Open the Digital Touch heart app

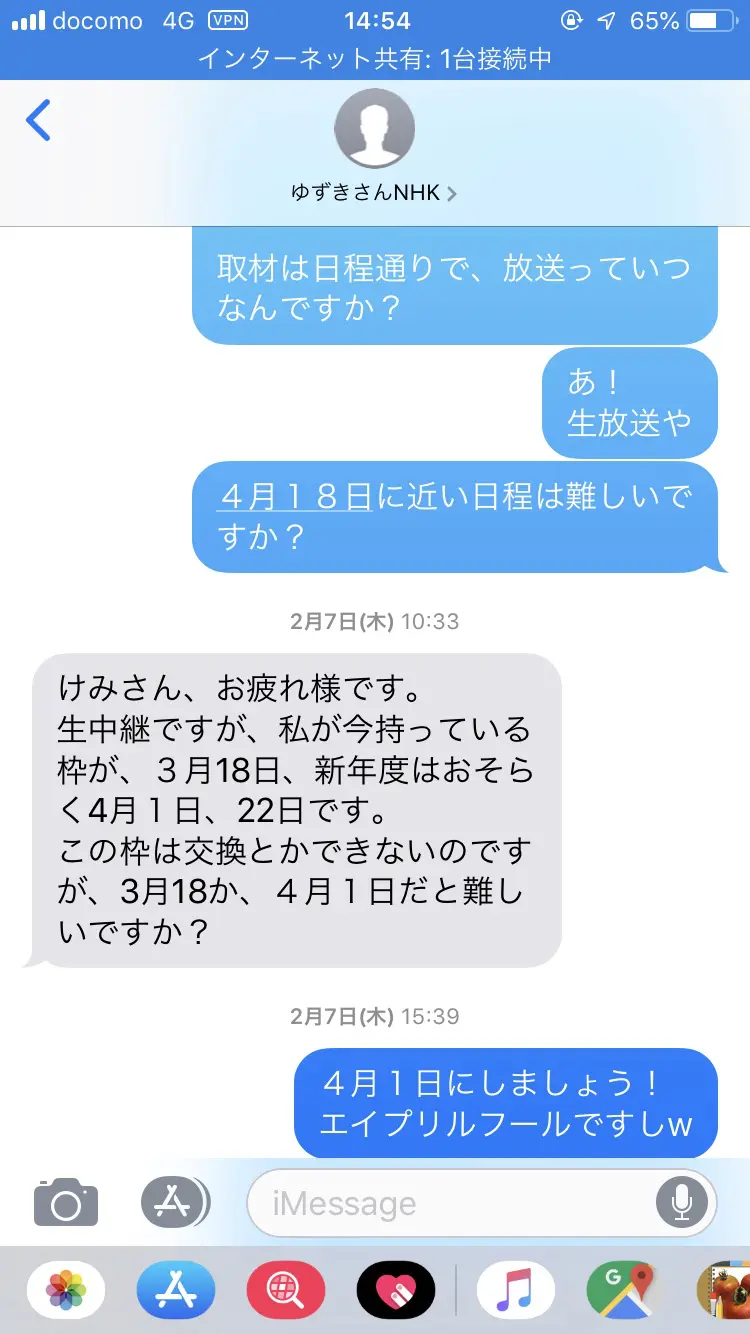tap(396, 1290)
